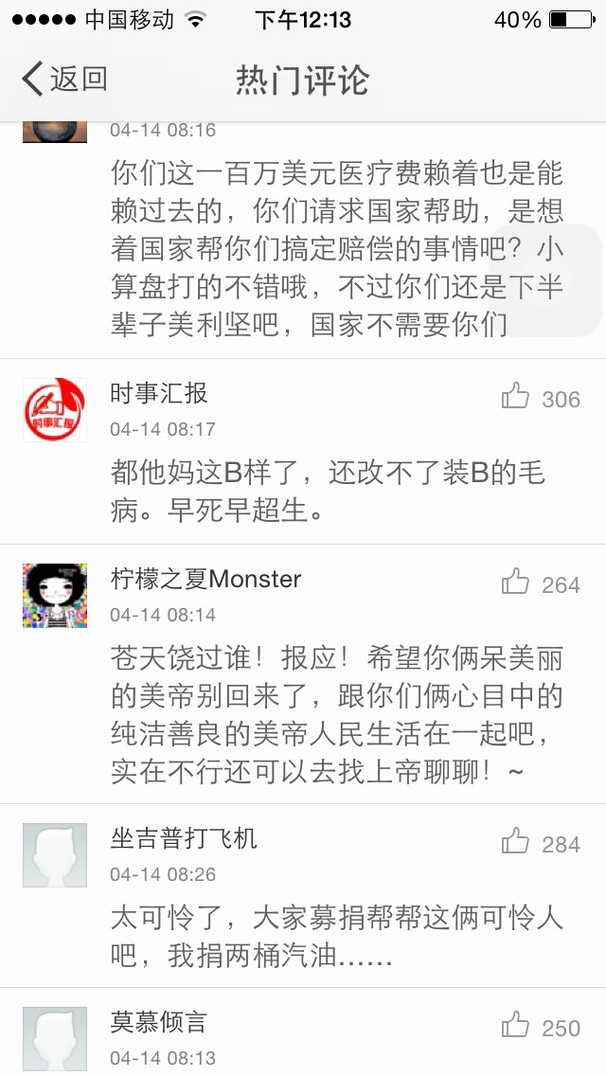Open username 柠檬之夏Monster
The image size is (606, 1076).
click(206, 579)
